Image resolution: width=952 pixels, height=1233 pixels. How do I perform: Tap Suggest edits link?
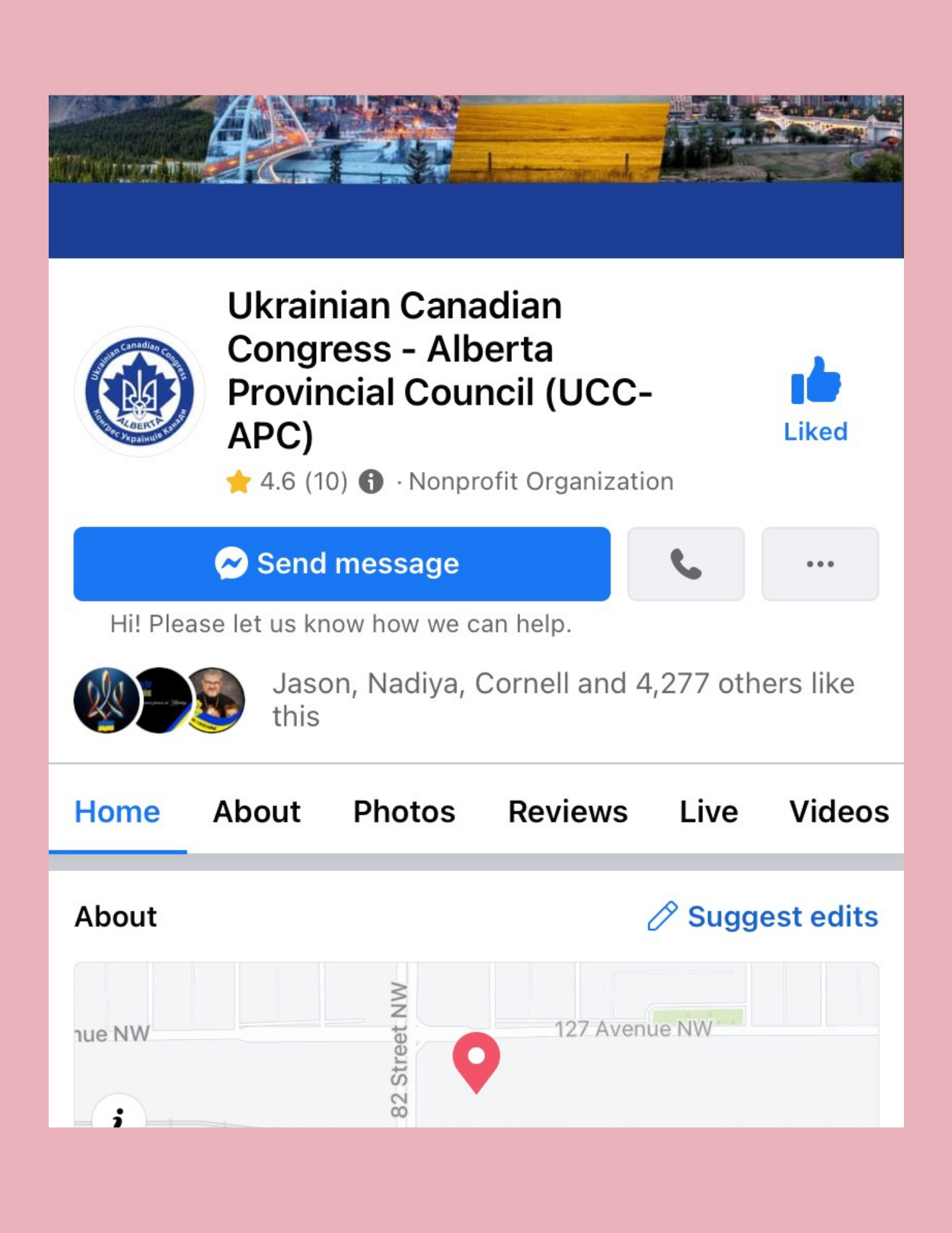point(763,916)
